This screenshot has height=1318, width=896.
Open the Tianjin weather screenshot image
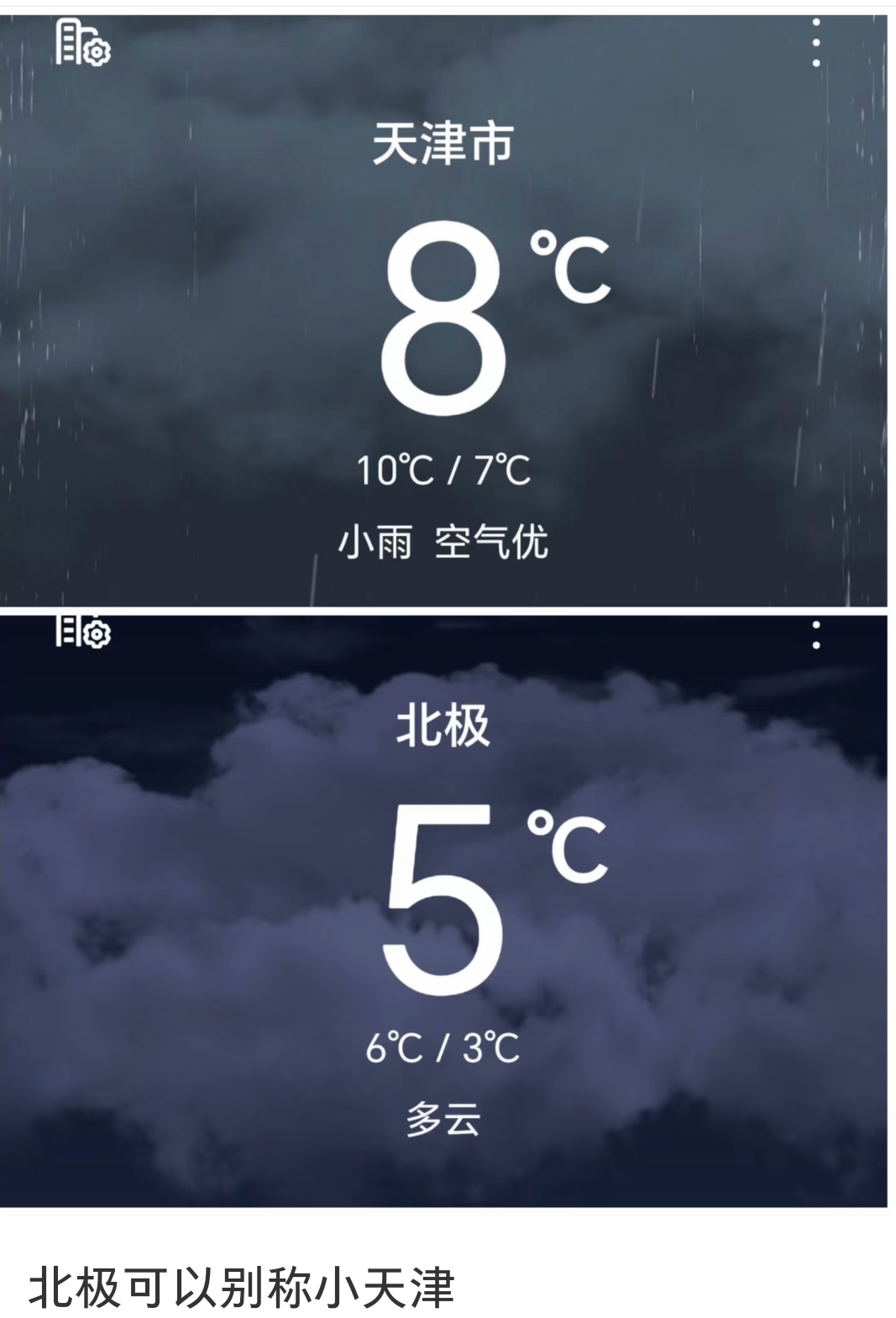click(443, 311)
